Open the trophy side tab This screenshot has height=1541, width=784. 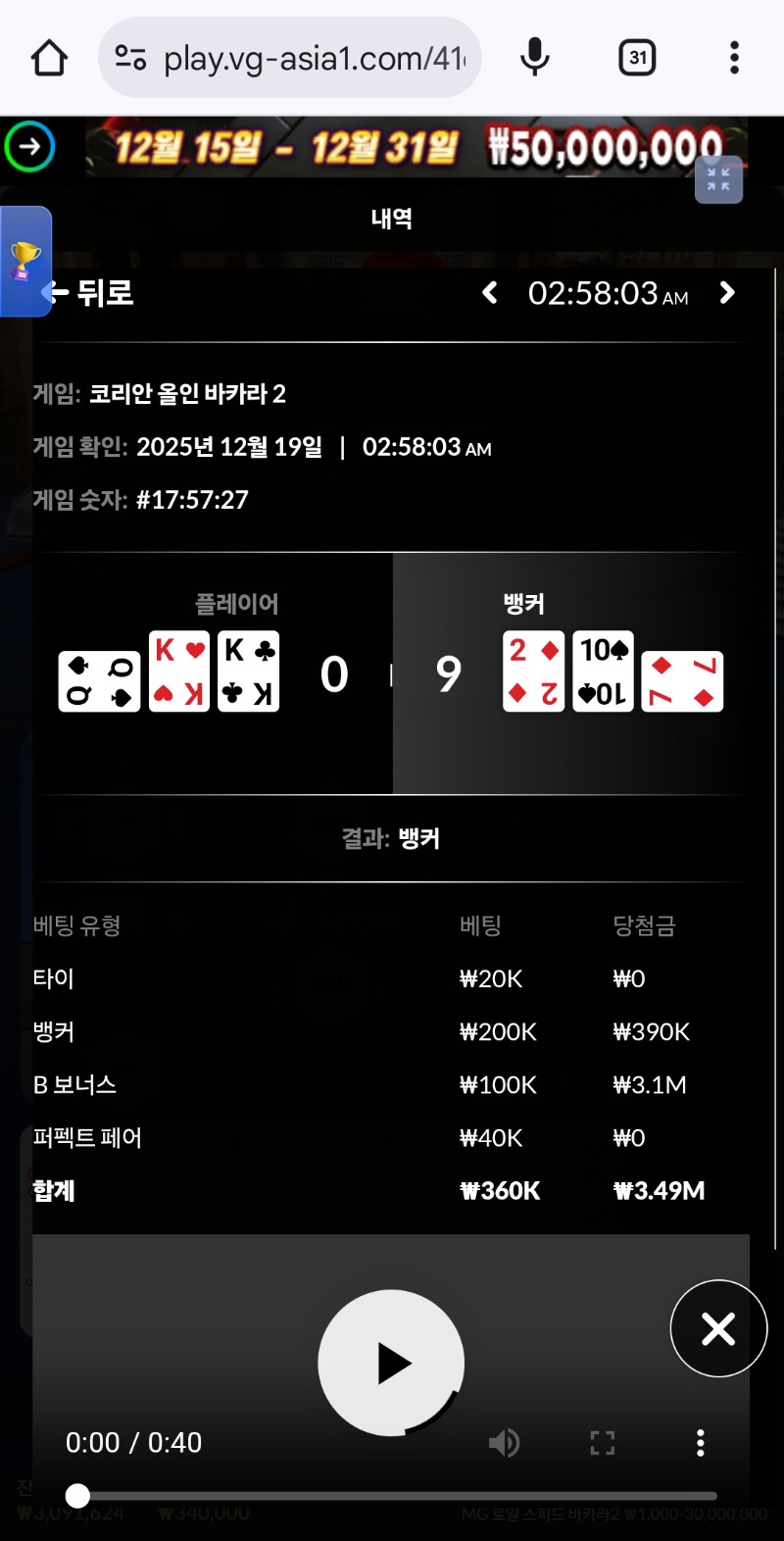pos(24,261)
